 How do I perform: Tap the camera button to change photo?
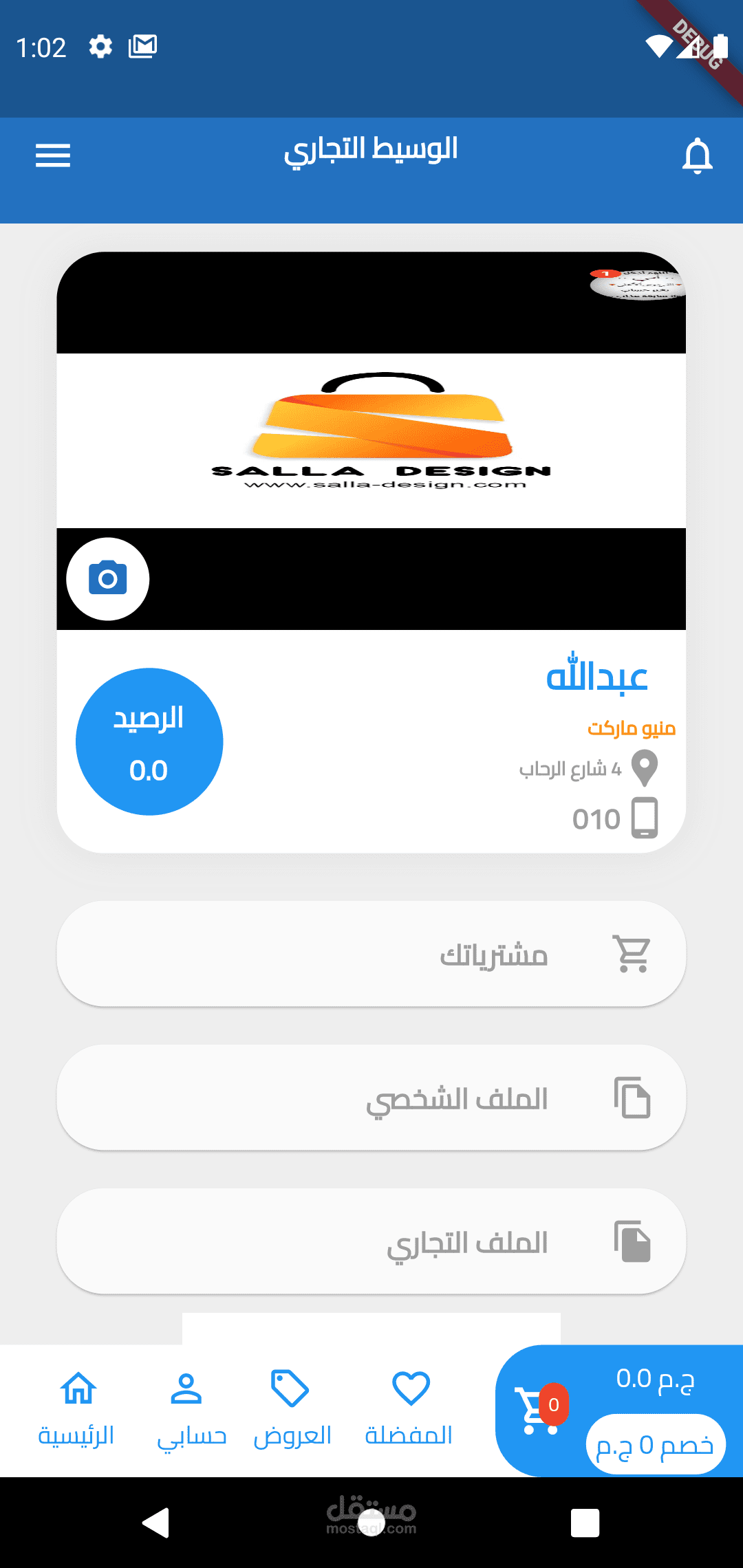107,578
